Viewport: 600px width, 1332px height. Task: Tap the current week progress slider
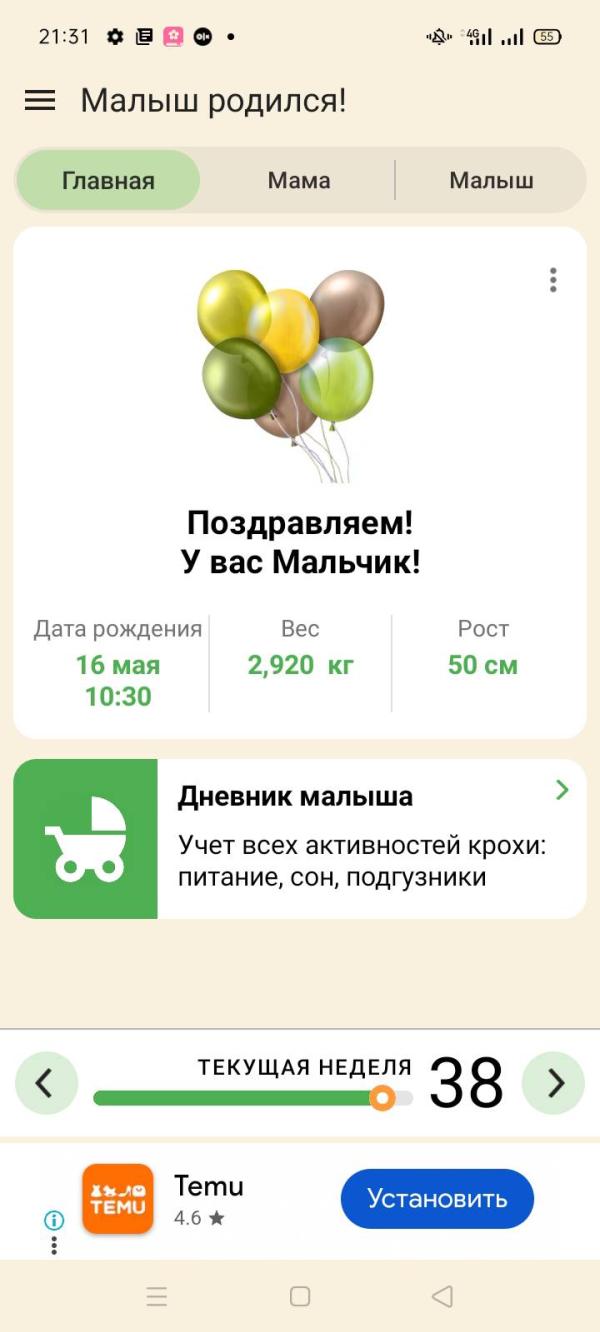[253, 1098]
